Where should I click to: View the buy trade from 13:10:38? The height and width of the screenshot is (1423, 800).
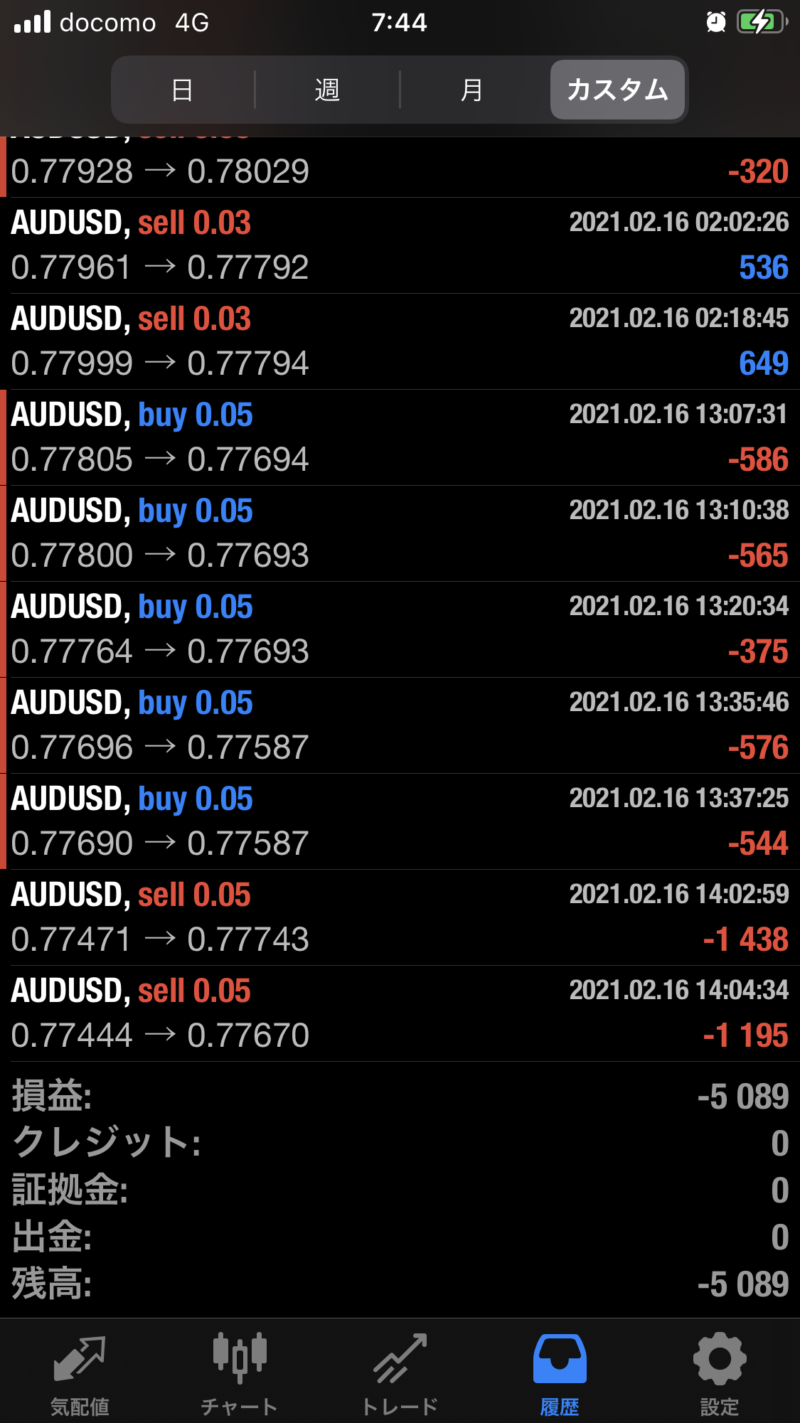tap(400, 533)
